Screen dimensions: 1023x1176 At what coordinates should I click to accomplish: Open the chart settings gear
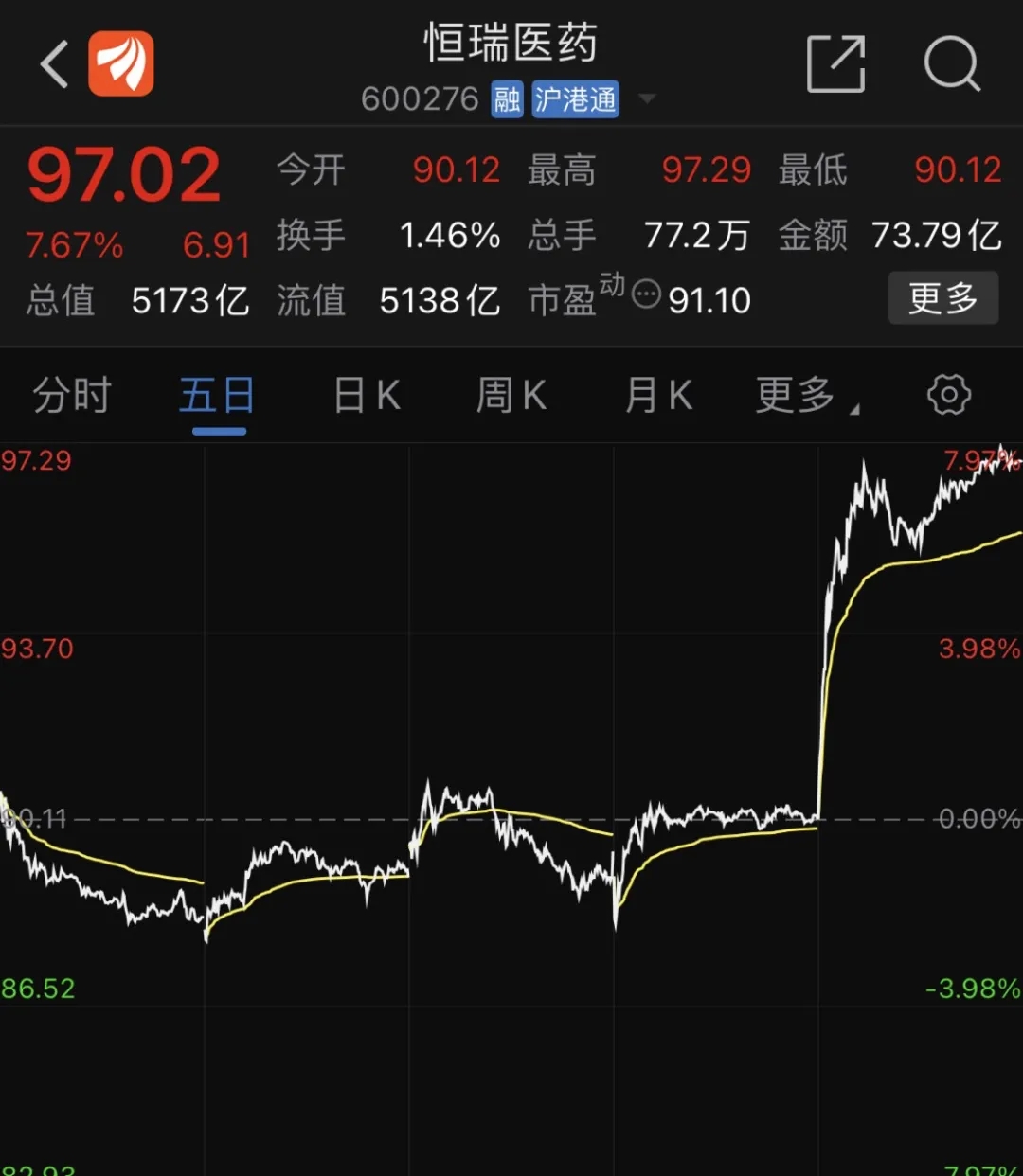tap(949, 395)
